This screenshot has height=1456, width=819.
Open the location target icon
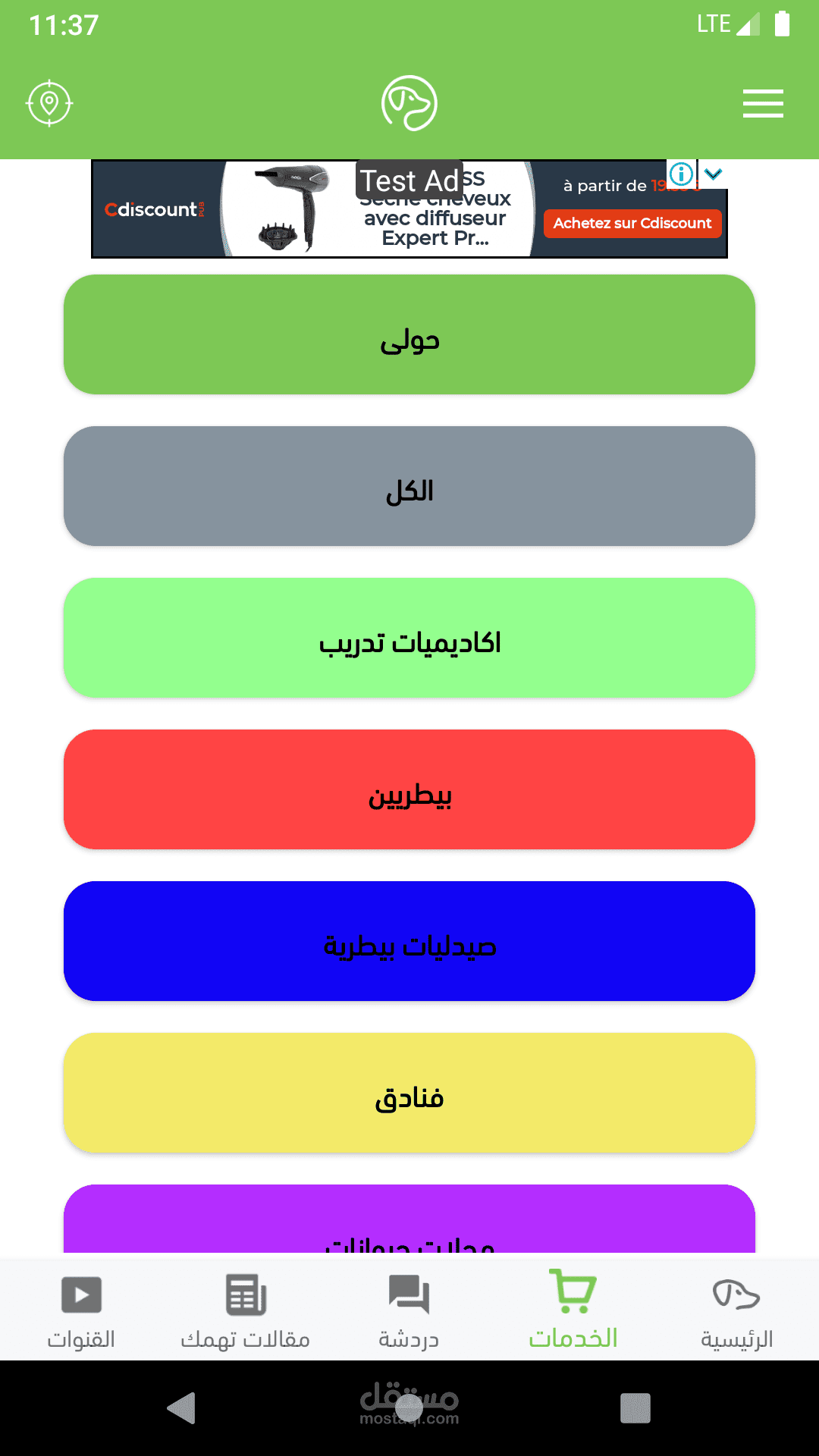pyautogui.click(x=49, y=102)
